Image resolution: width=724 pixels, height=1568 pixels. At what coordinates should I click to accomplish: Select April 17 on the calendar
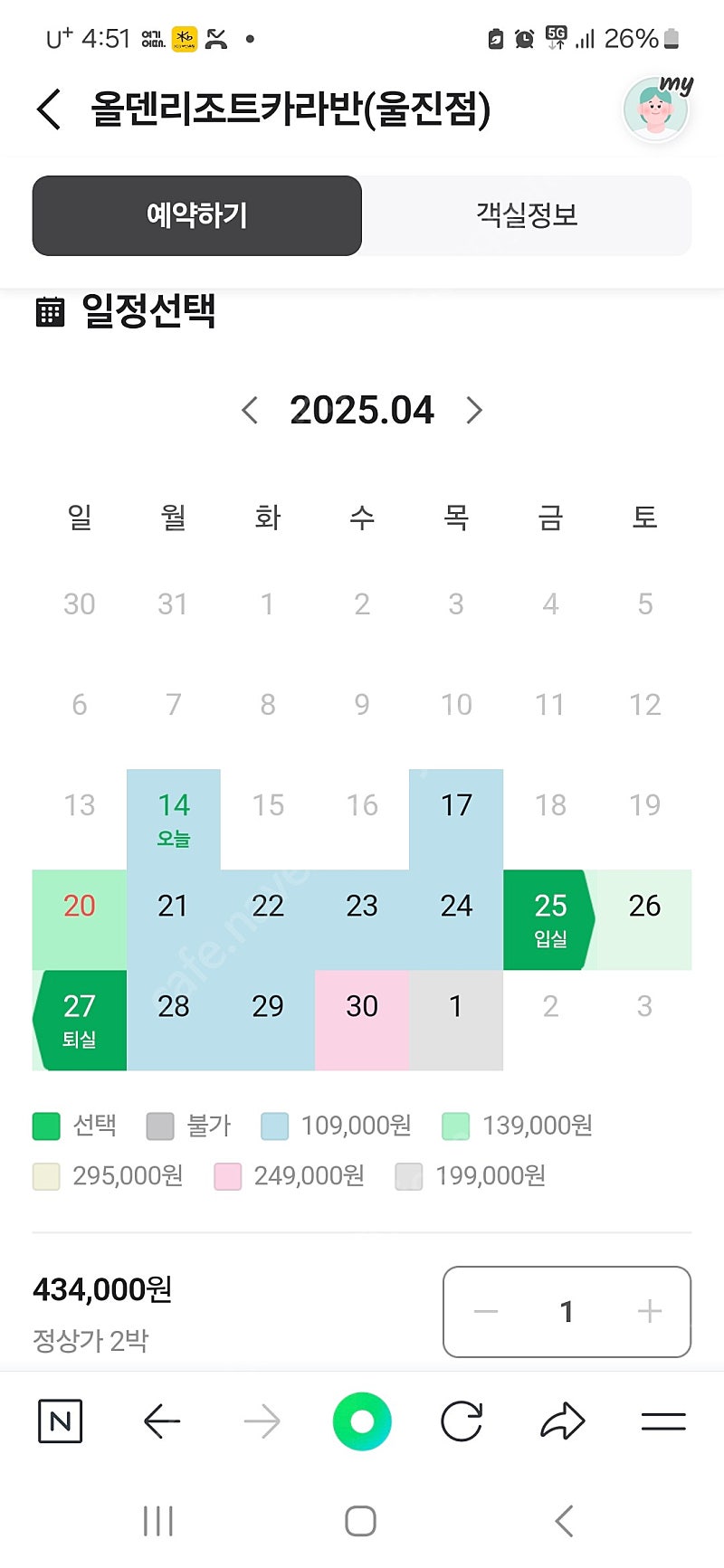[x=456, y=820]
